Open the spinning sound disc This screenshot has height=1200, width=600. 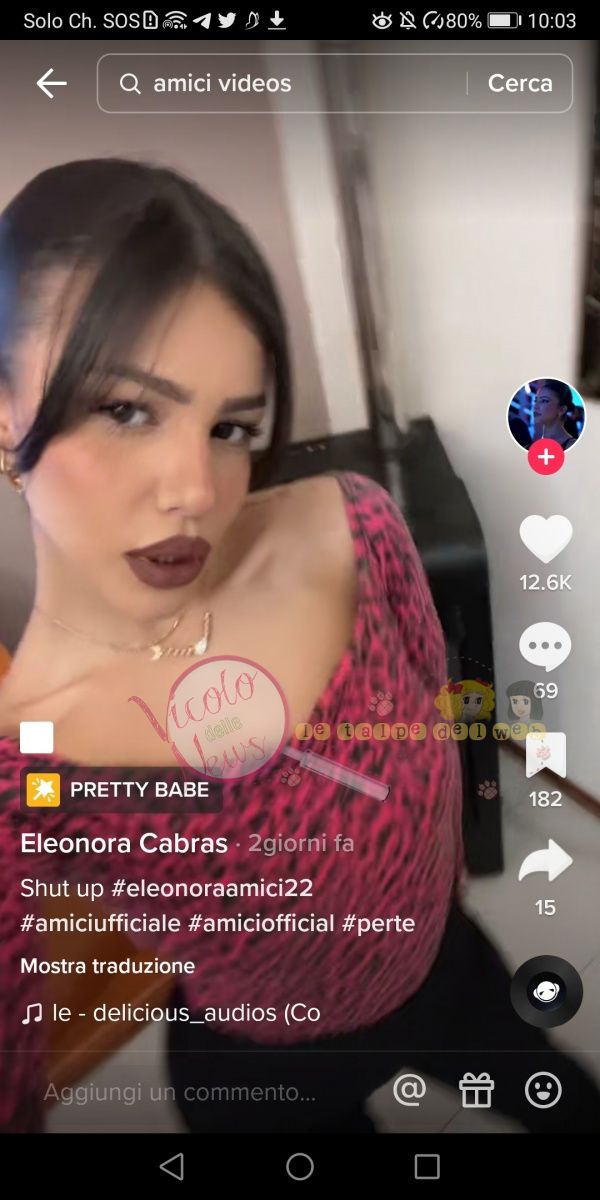pos(546,991)
